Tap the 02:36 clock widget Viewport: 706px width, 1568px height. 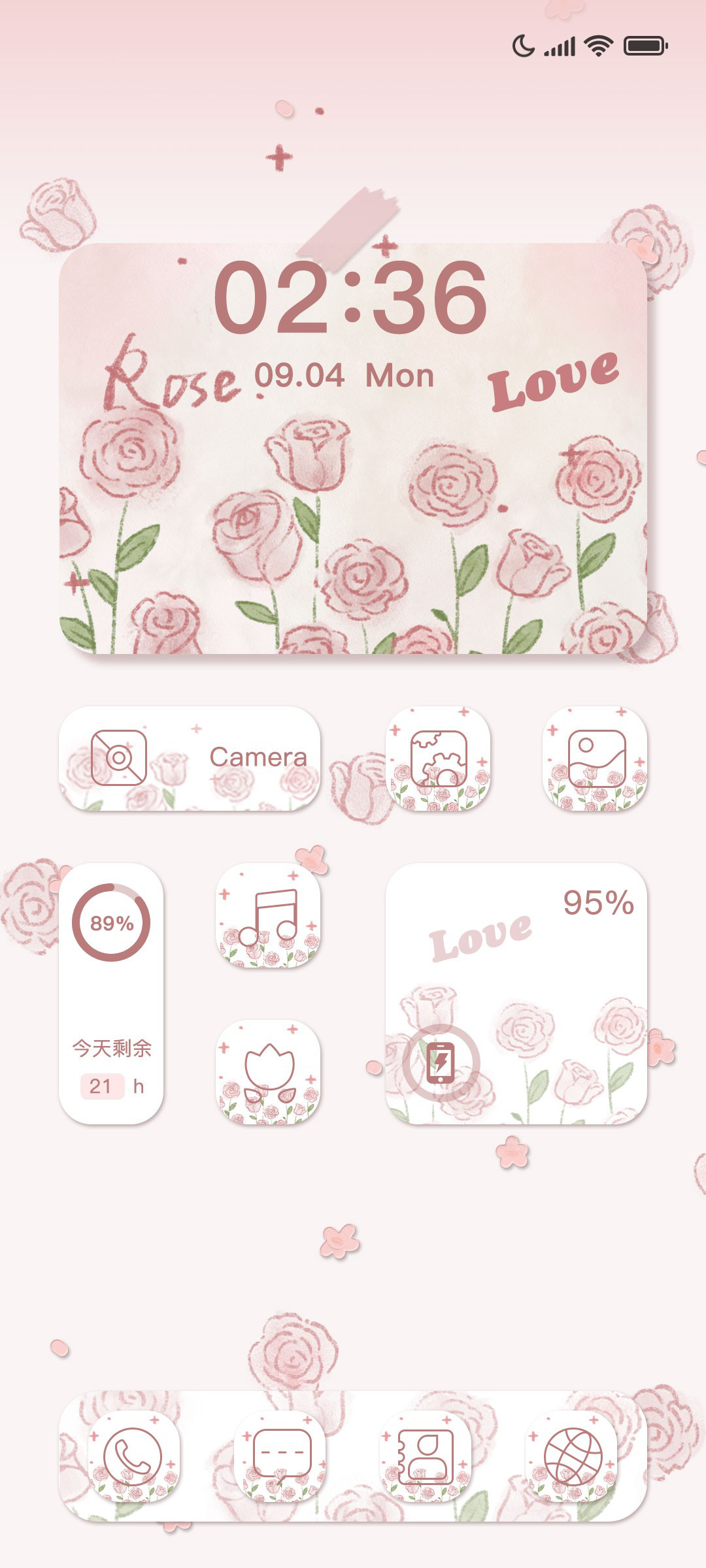coord(353,449)
